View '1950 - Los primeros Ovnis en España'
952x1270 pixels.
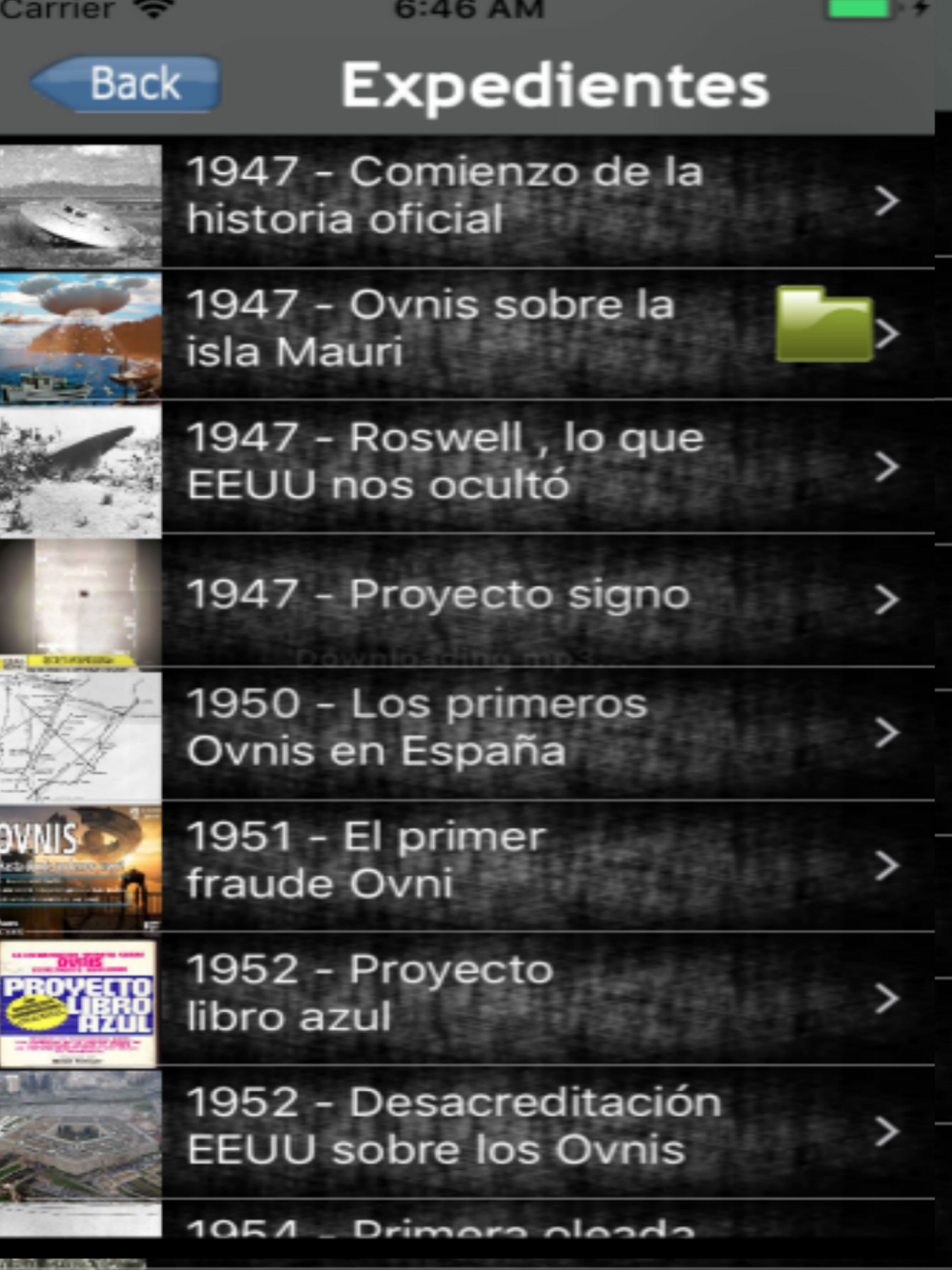[x=417, y=727]
